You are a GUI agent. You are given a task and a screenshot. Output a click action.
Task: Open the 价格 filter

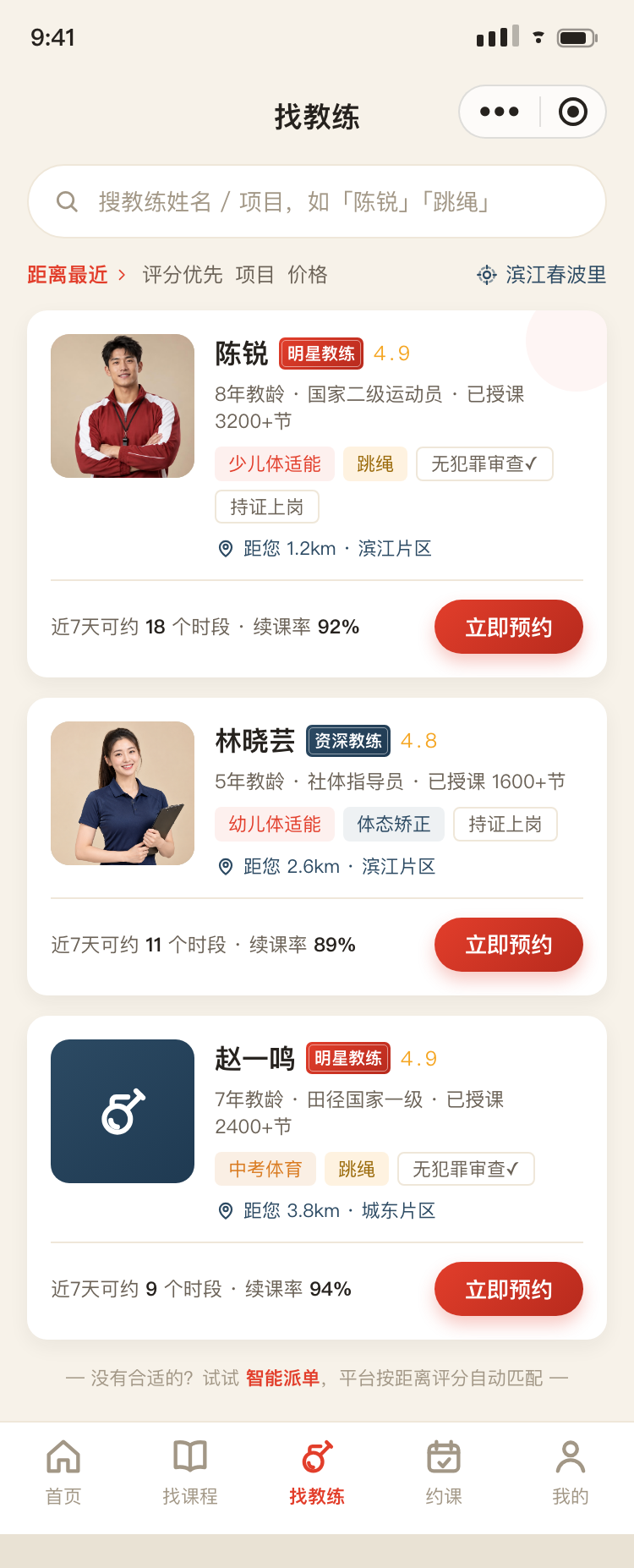tap(308, 275)
